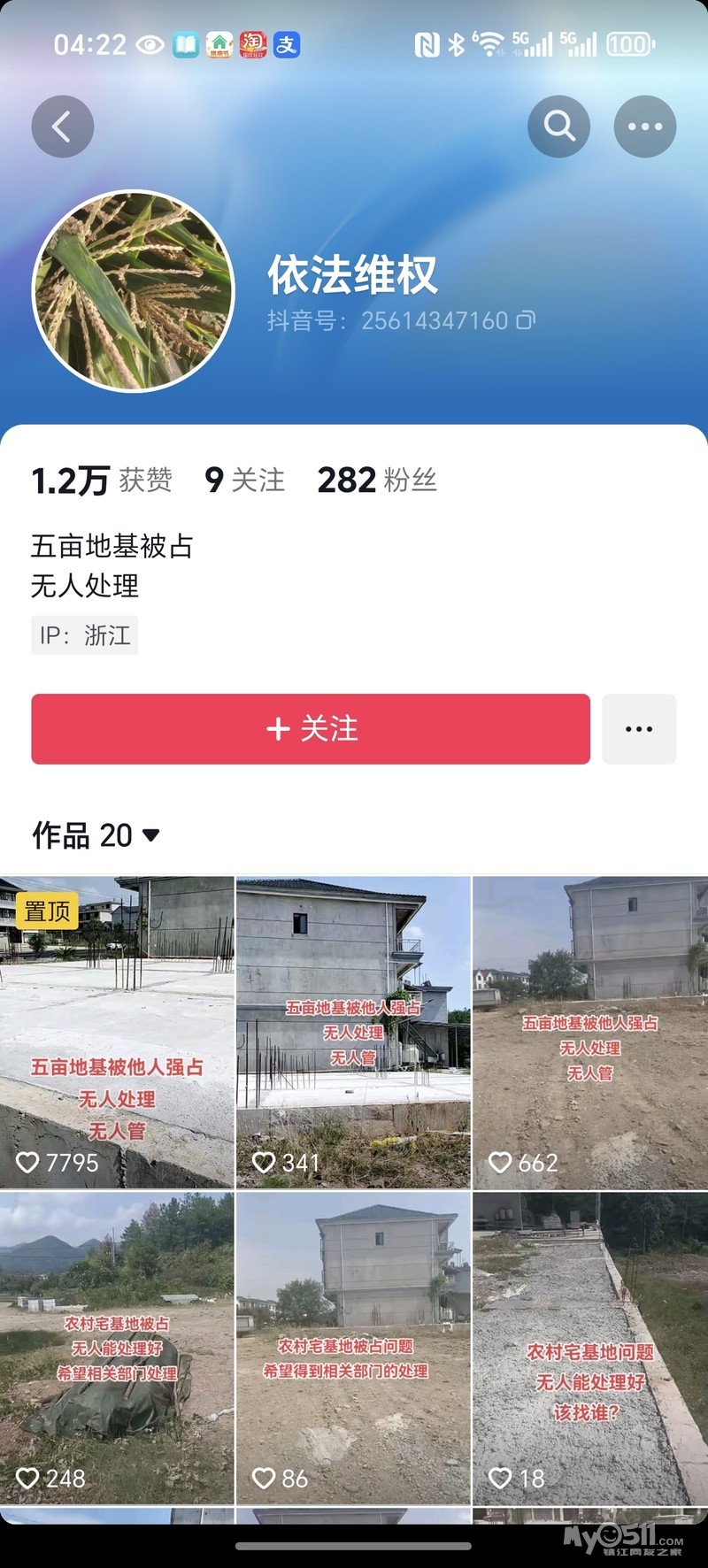Open the 282 粉丝 followers list
This screenshot has width=708, height=1568.
click(x=377, y=480)
